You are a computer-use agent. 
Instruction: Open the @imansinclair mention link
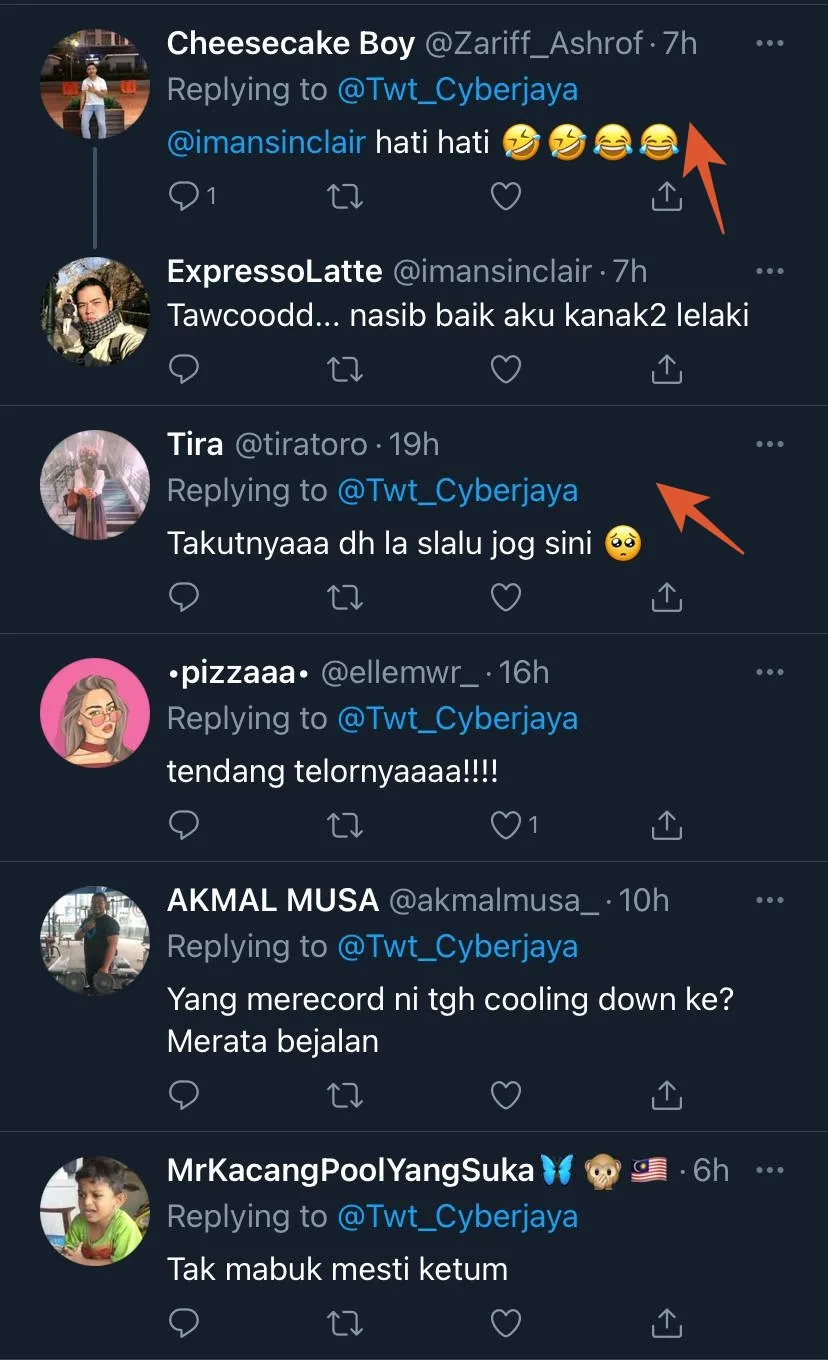tap(266, 142)
